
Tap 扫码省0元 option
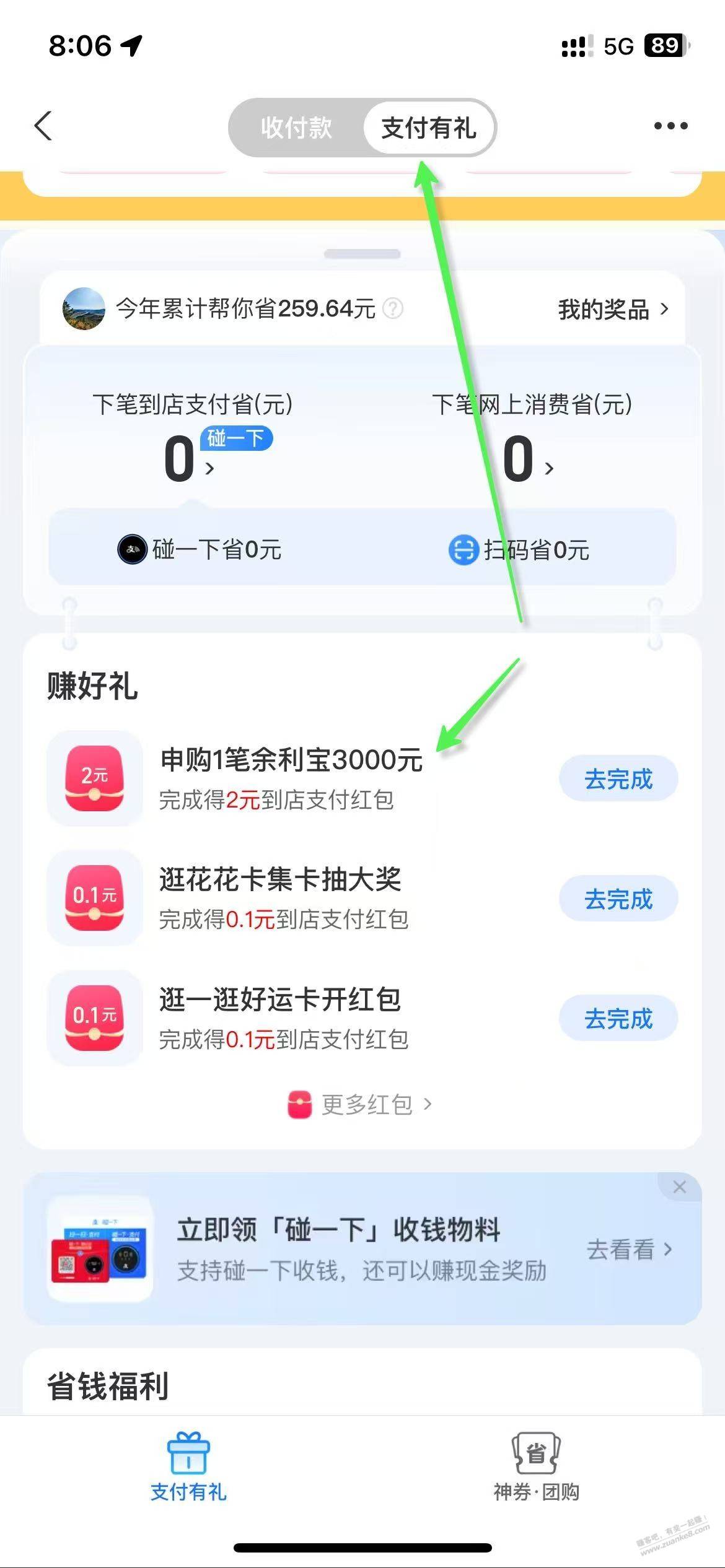(519, 549)
